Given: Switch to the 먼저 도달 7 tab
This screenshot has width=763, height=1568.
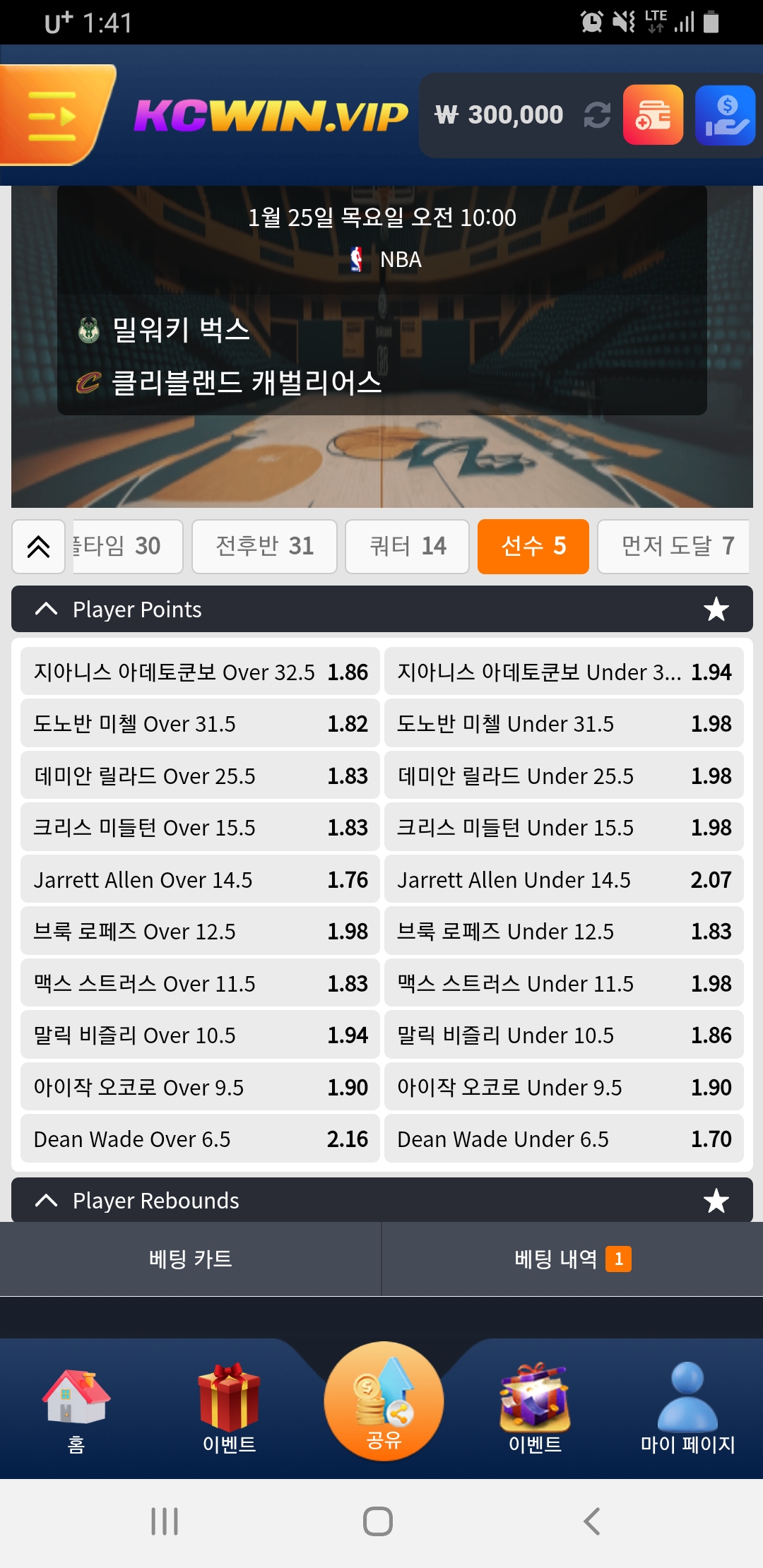Looking at the screenshot, I should click(675, 547).
